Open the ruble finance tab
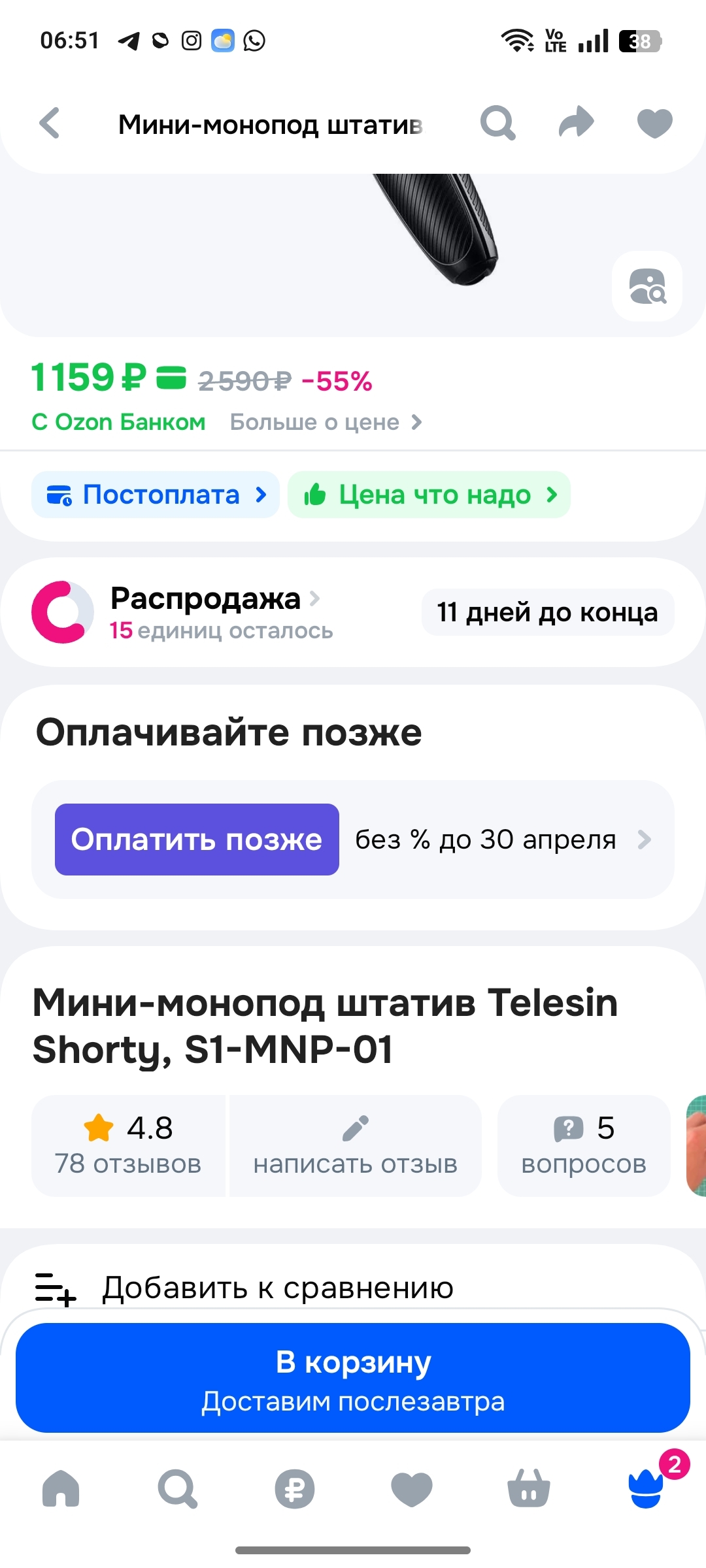Viewport: 706px width, 1568px height. click(294, 1489)
